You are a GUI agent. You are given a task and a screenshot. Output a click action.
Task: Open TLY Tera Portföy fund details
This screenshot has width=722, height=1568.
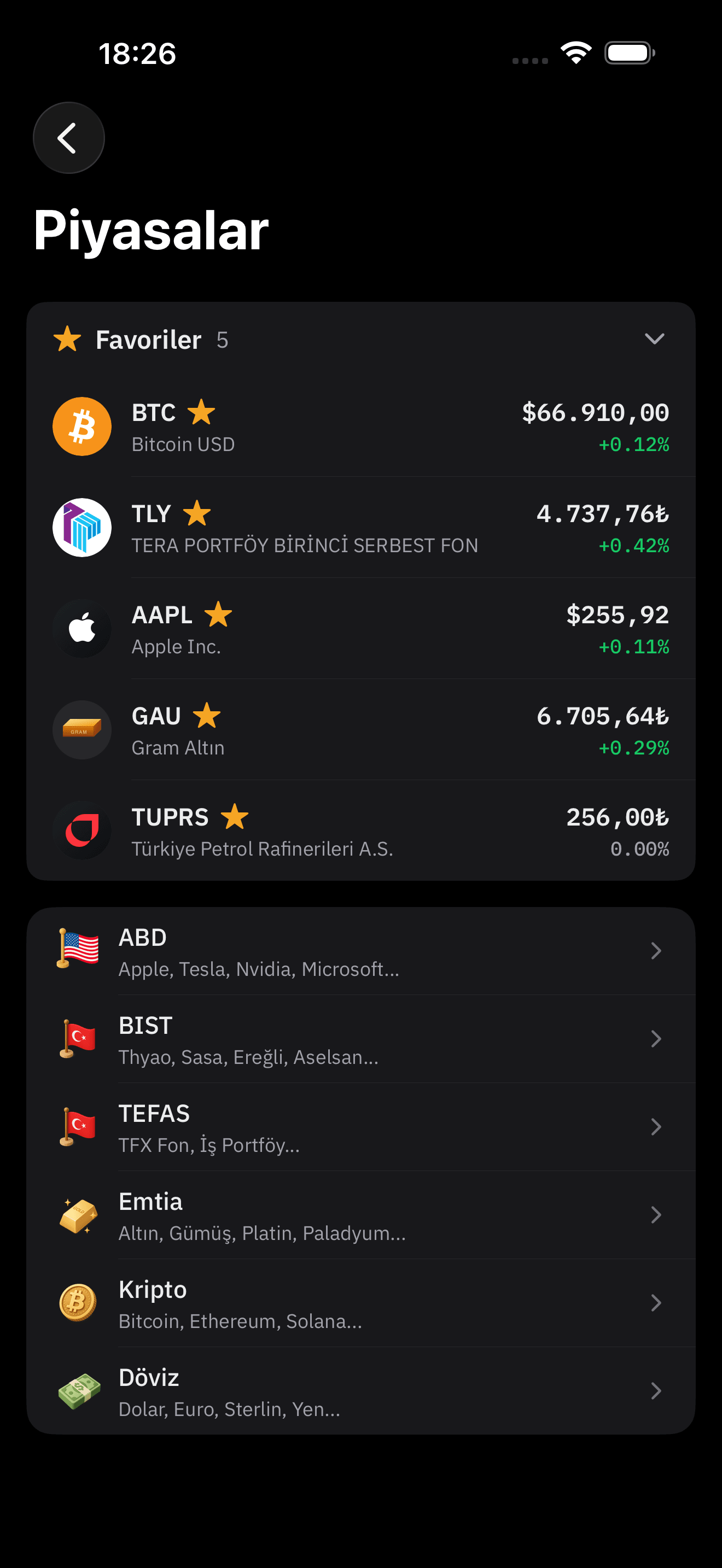(x=360, y=528)
